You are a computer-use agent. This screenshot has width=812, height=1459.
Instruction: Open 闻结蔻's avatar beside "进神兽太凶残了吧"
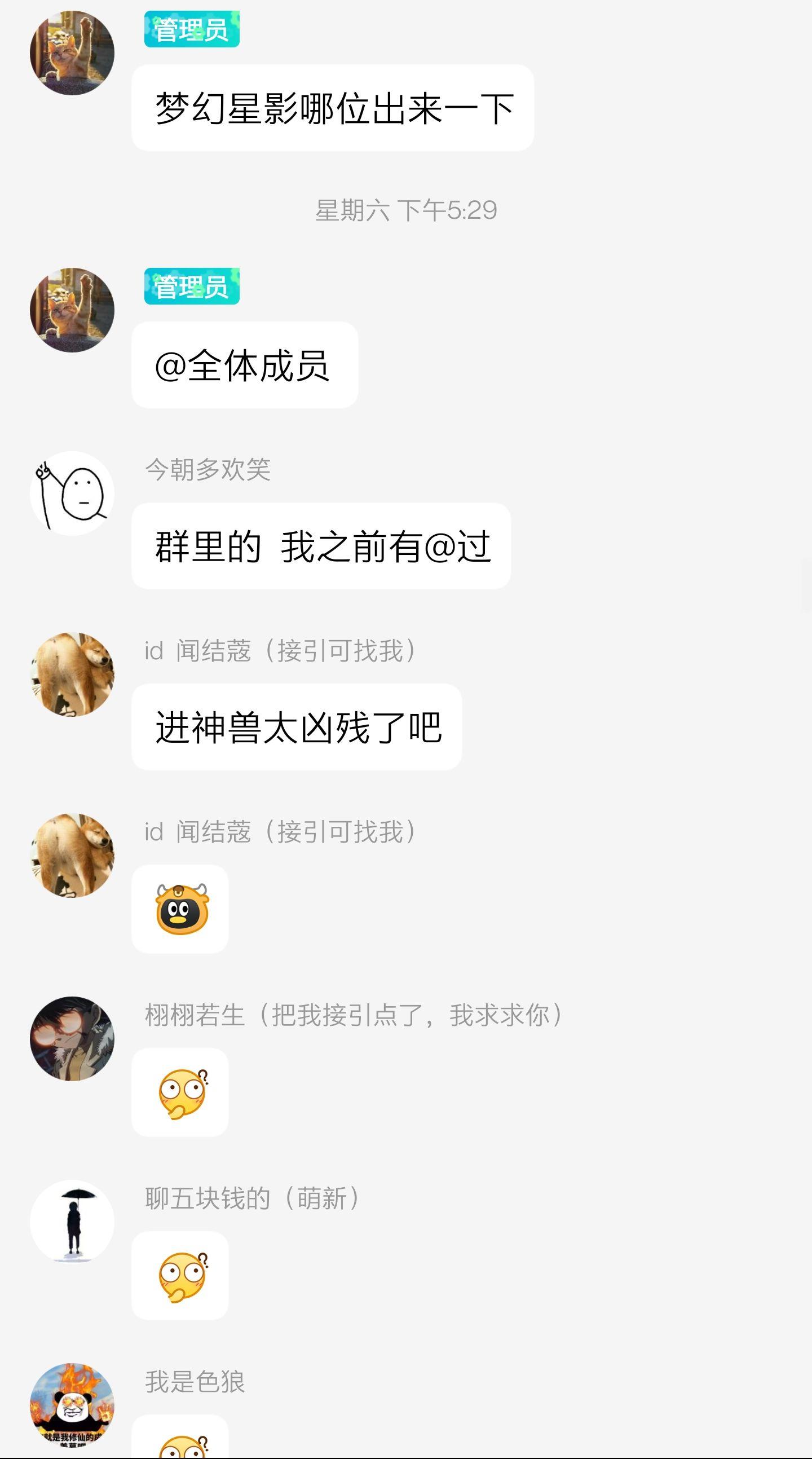pos(72,674)
